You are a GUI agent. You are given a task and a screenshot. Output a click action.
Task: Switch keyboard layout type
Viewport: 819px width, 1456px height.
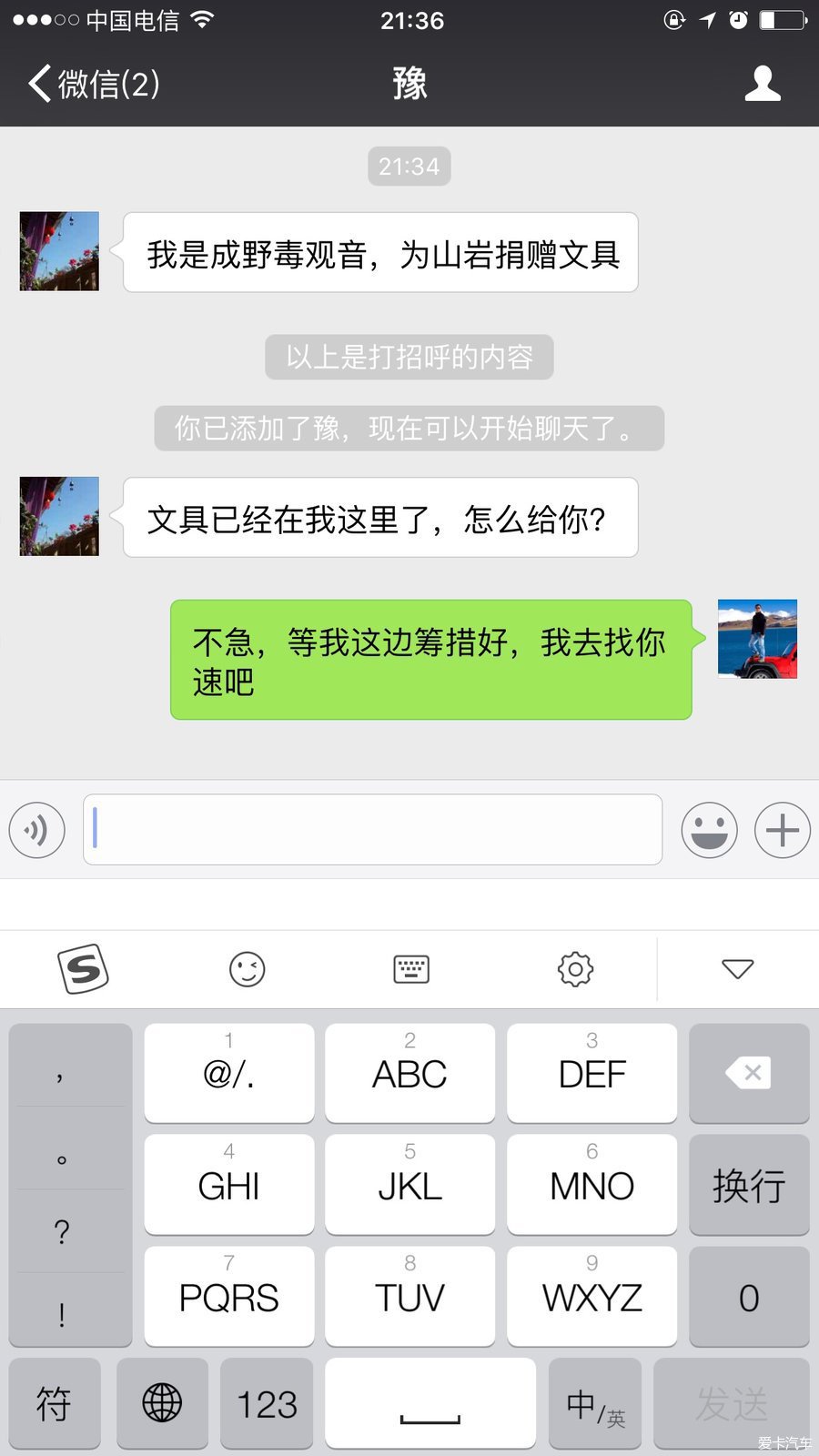[x=411, y=969]
